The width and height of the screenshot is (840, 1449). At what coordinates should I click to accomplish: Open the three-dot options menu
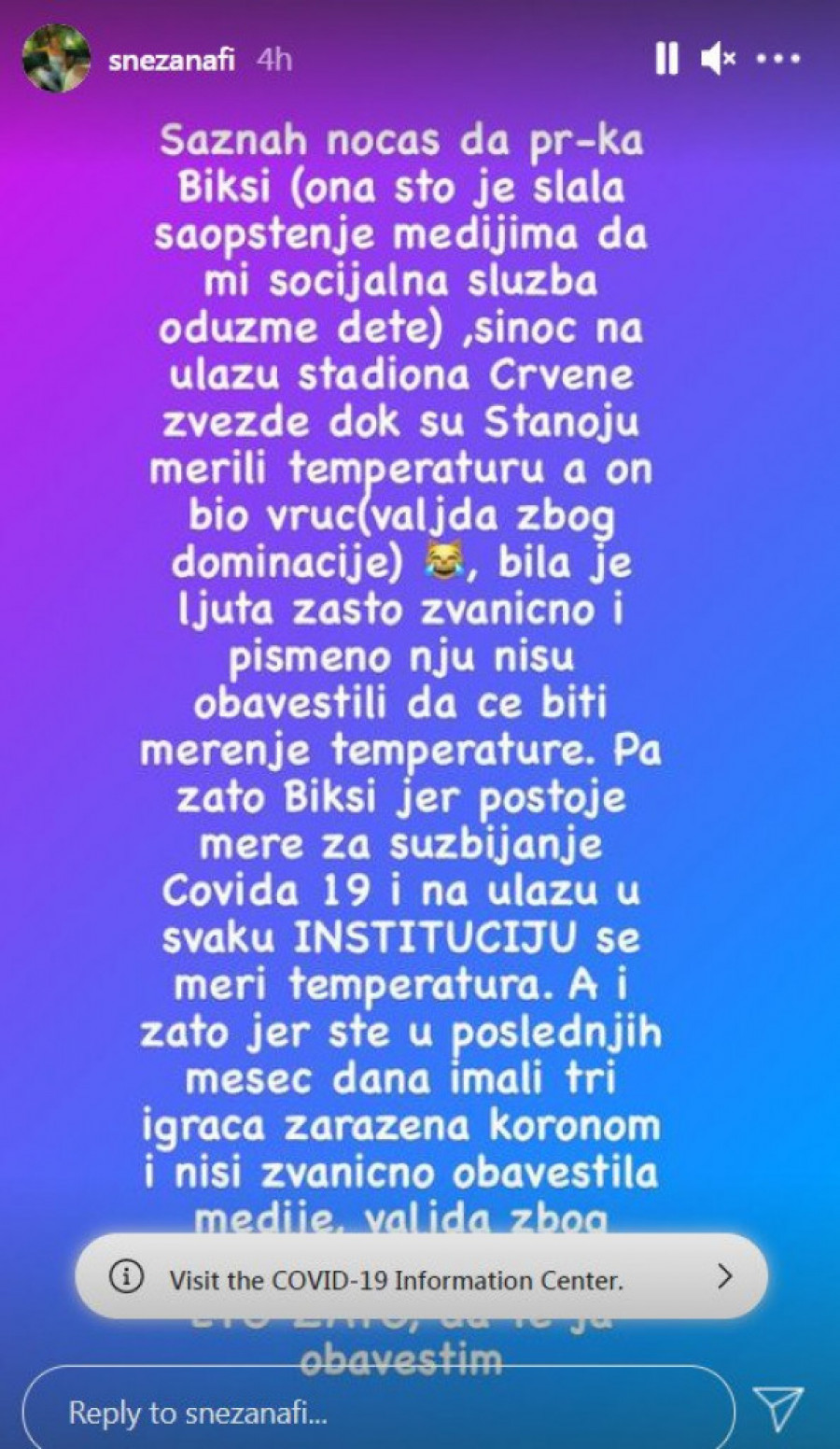point(779,59)
